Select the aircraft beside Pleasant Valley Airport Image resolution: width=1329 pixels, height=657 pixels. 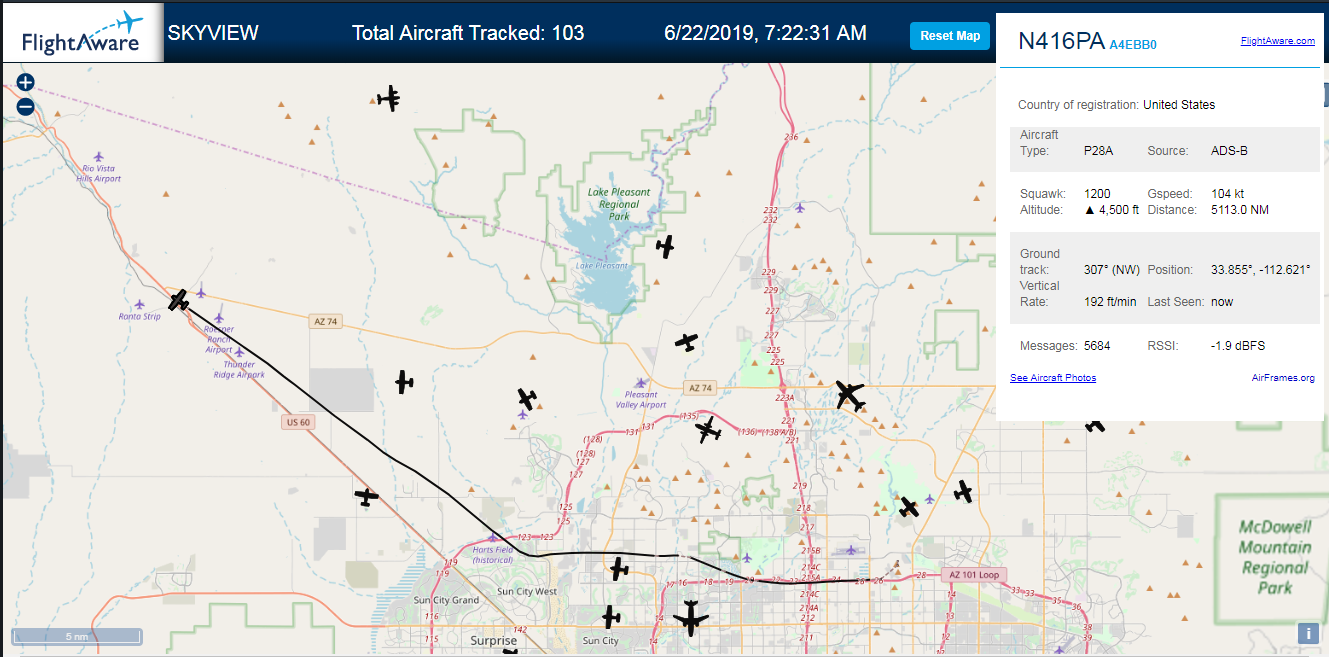686,342
